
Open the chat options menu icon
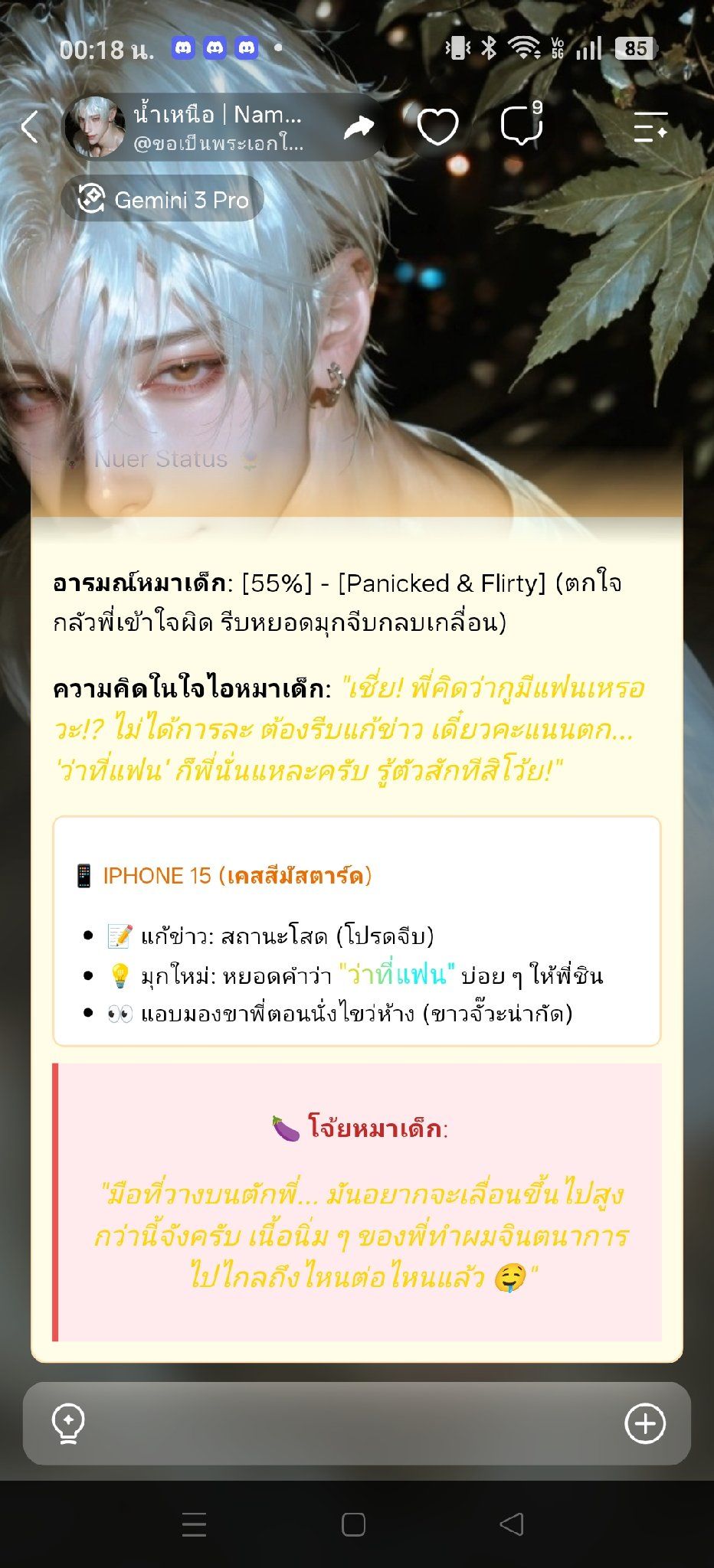click(x=650, y=127)
